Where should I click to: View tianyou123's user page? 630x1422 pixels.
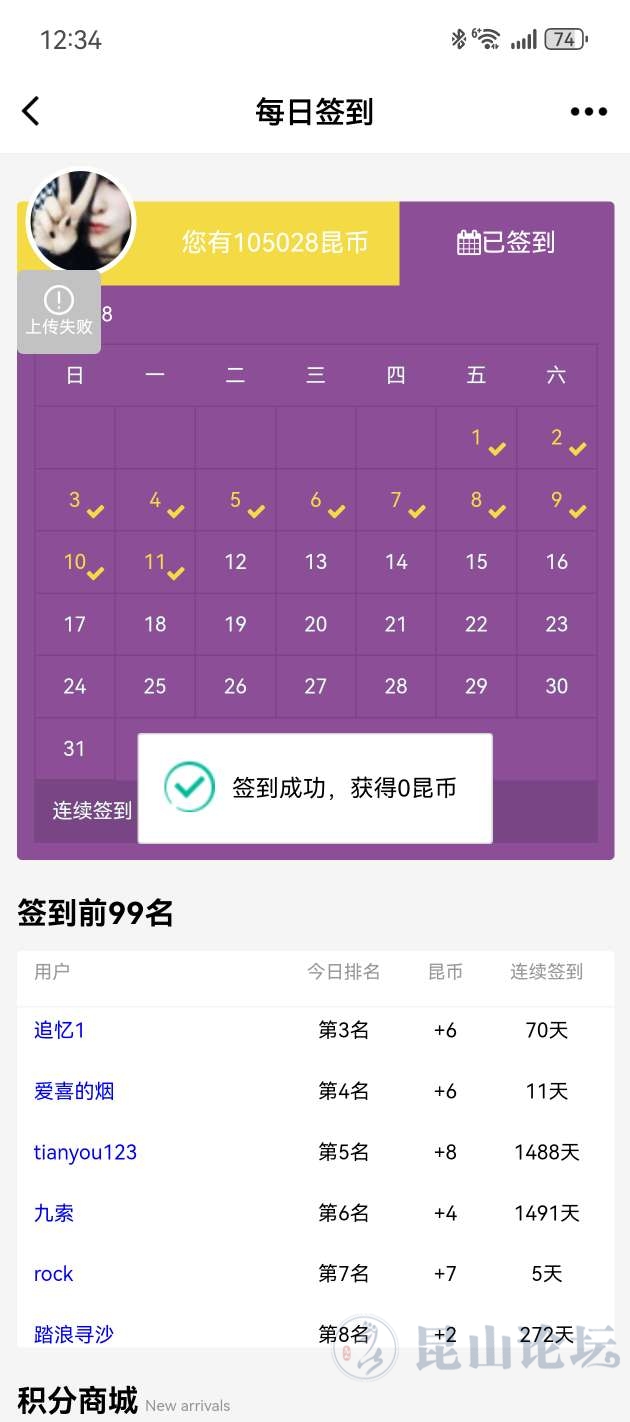coord(85,1152)
